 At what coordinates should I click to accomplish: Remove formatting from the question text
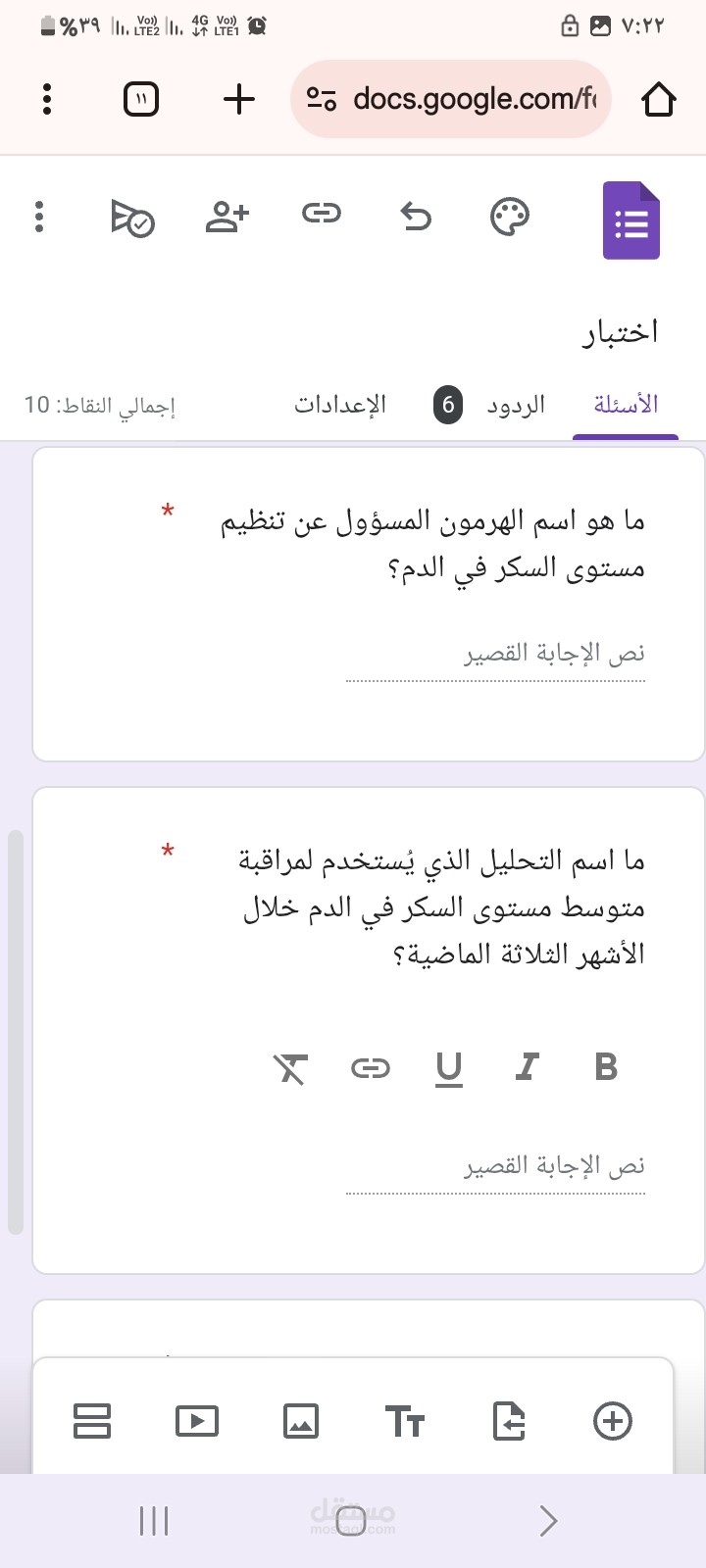pyautogui.click(x=290, y=1068)
